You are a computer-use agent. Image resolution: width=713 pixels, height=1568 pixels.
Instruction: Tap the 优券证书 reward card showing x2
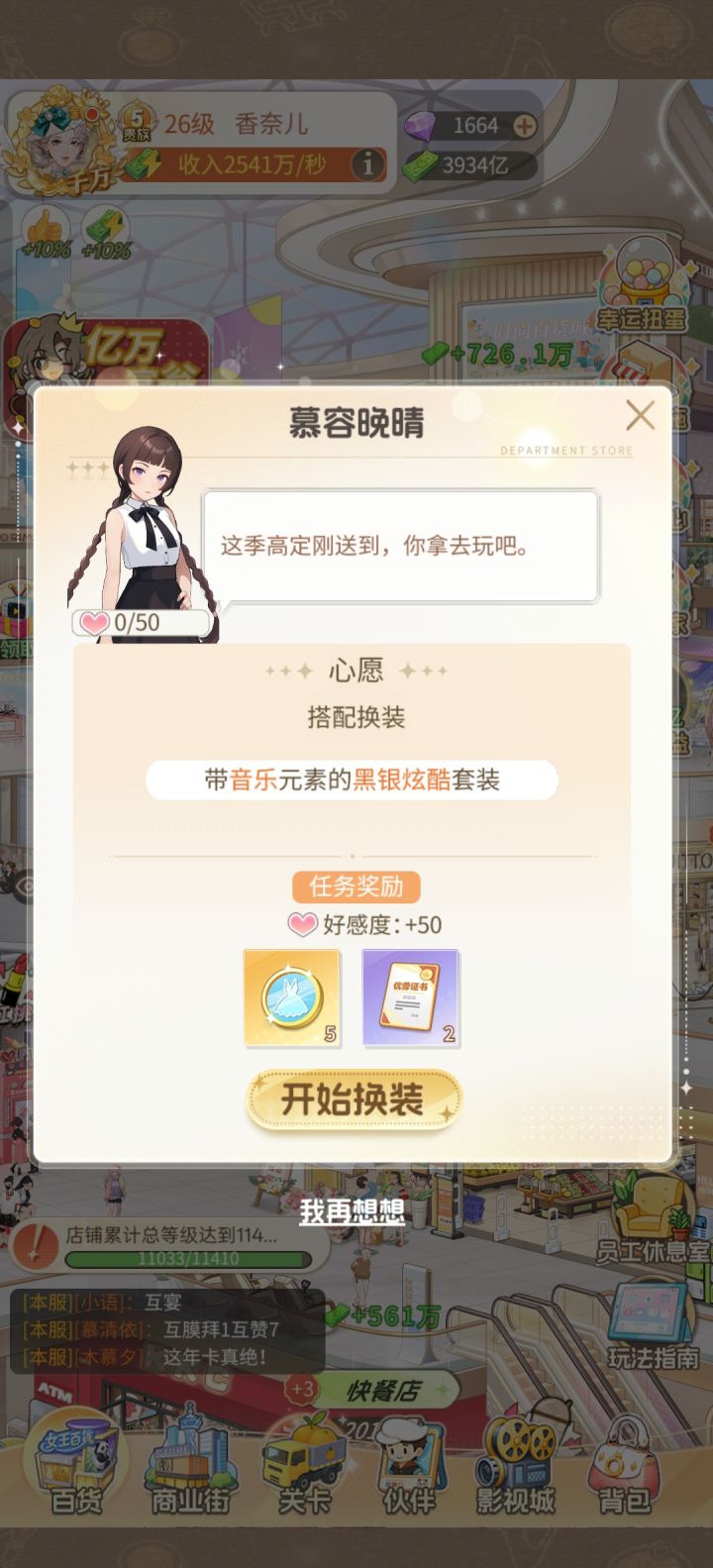coord(410,998)
